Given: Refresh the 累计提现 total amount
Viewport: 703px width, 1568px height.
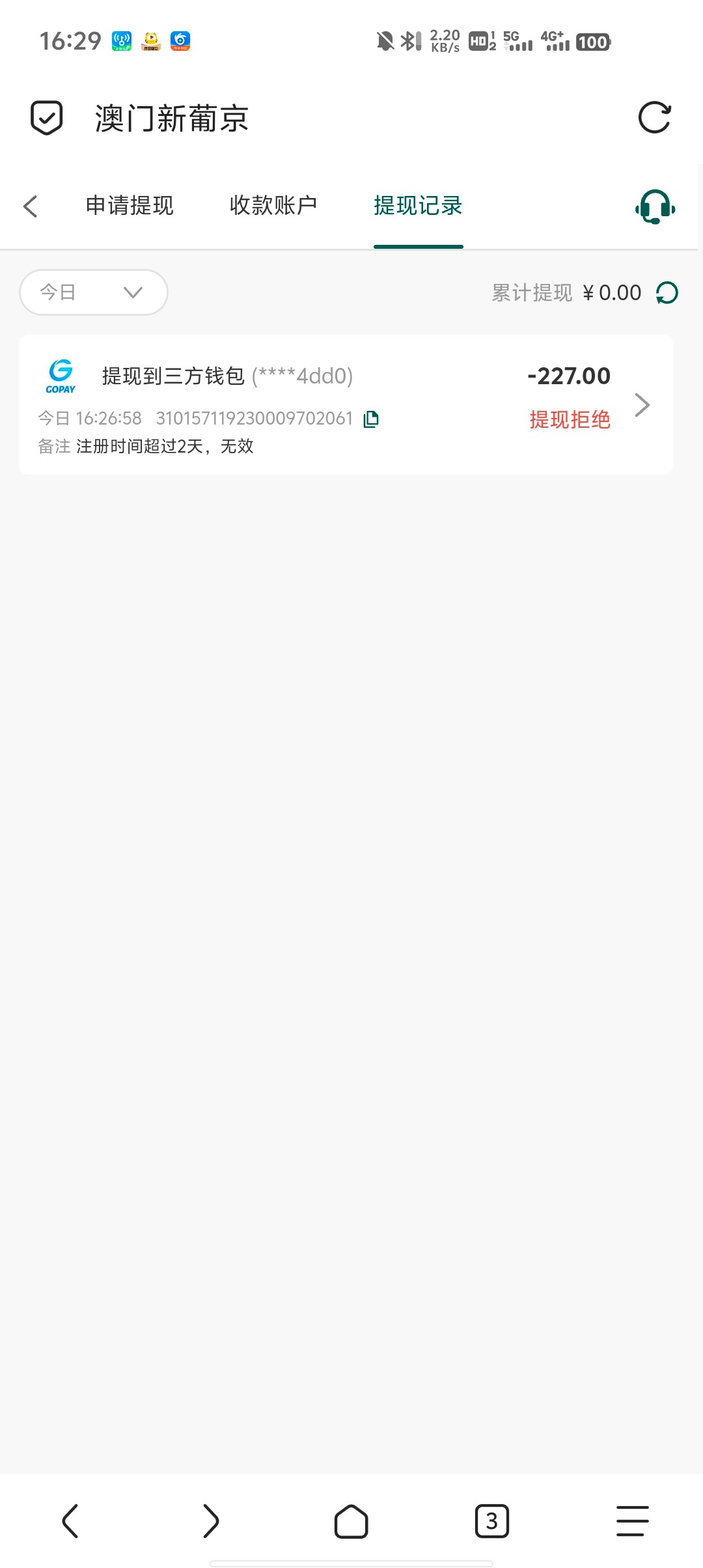Looking at the screenshot, I should 667,293.
